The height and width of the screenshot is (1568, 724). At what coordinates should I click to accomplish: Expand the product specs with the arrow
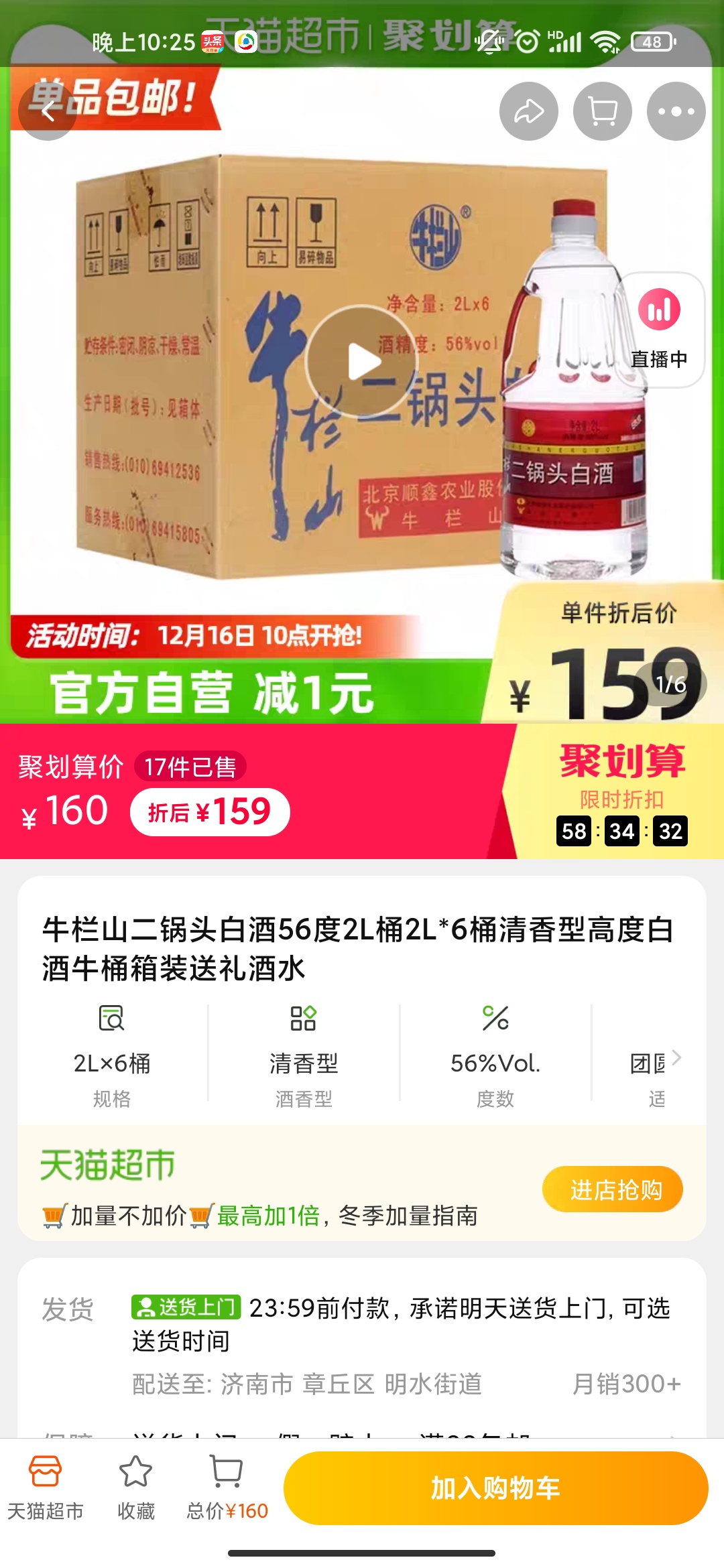tap(676, 1057)
